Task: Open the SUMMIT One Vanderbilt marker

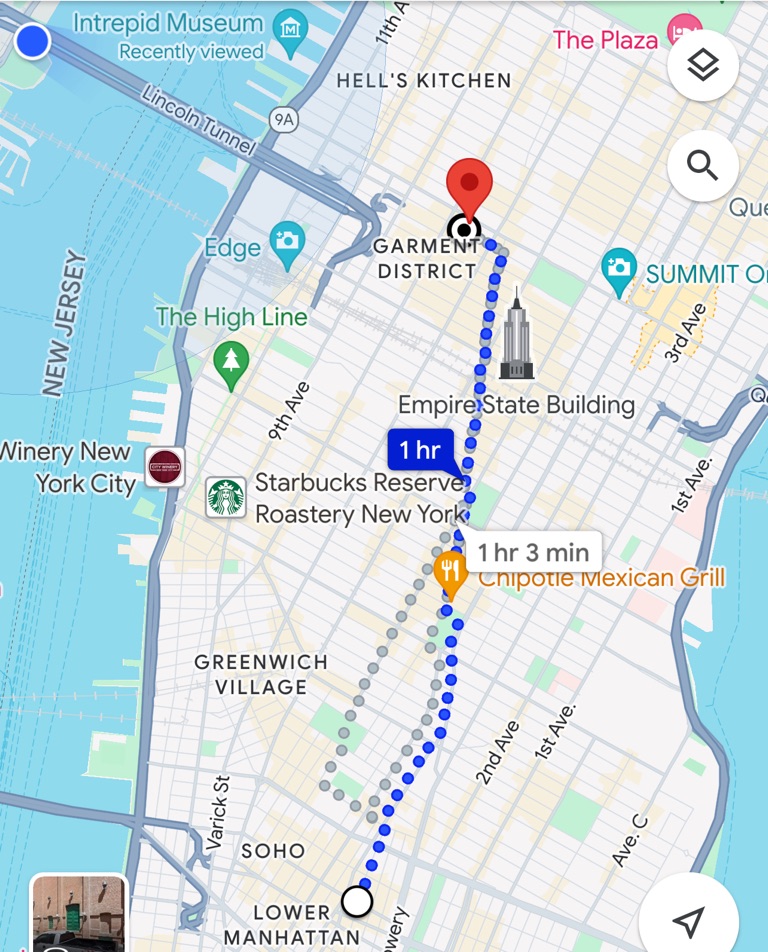Action: click(x=620, y=272)
